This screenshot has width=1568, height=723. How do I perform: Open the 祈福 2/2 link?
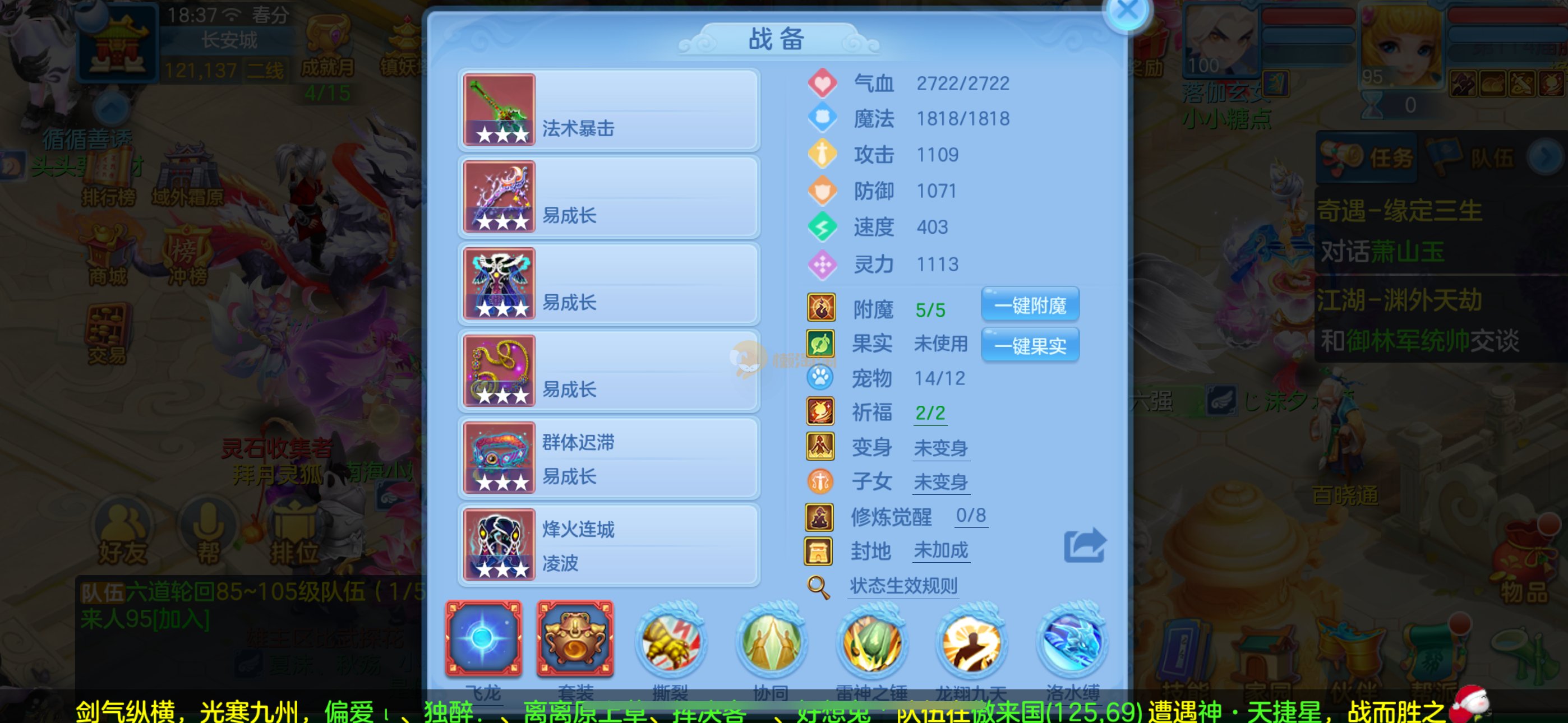pos(930,413)
